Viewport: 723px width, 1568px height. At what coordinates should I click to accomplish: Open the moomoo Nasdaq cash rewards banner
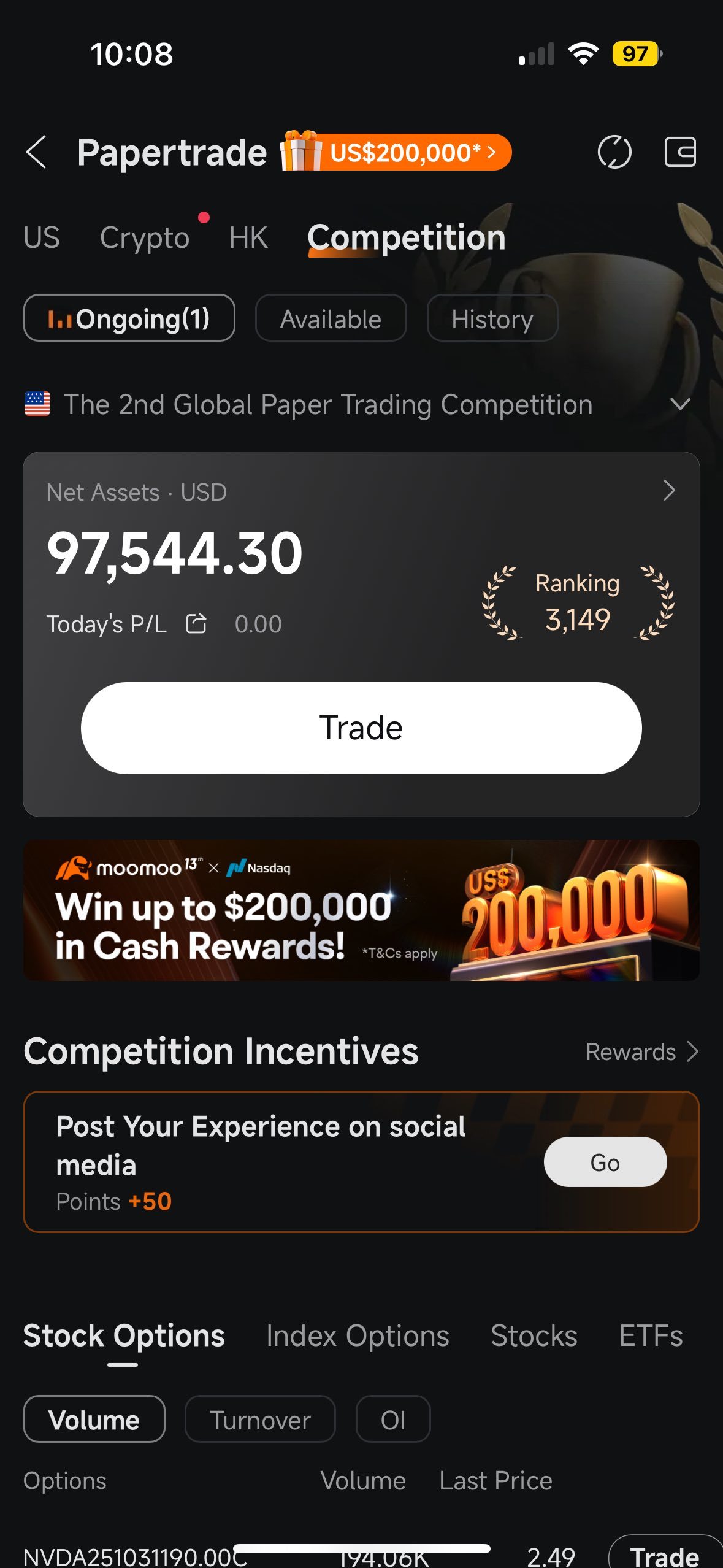tap(361, 910)
